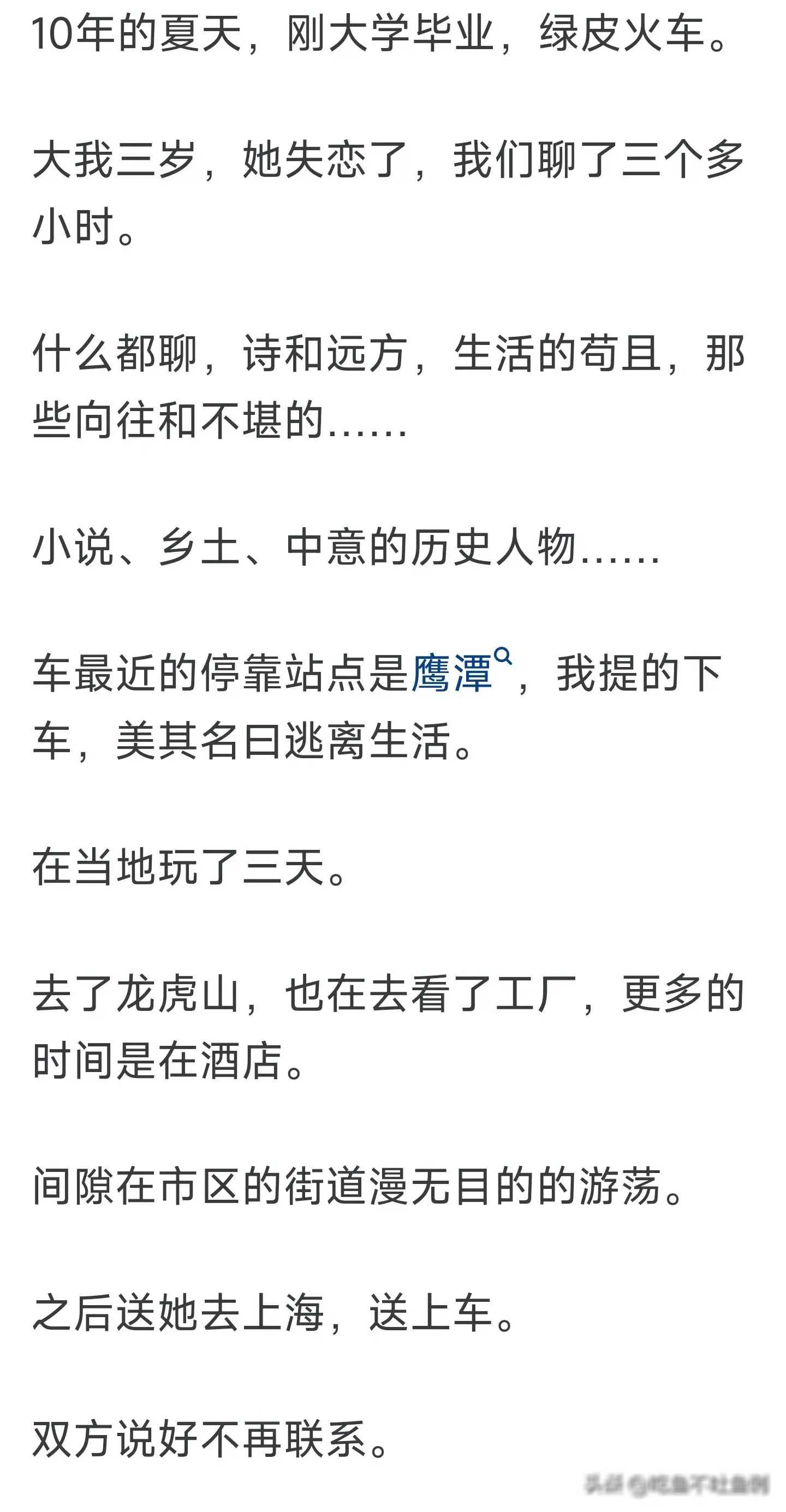786x1512 pixels.
Task: Open the 鹰潭 search link
Action: (452, 673)
